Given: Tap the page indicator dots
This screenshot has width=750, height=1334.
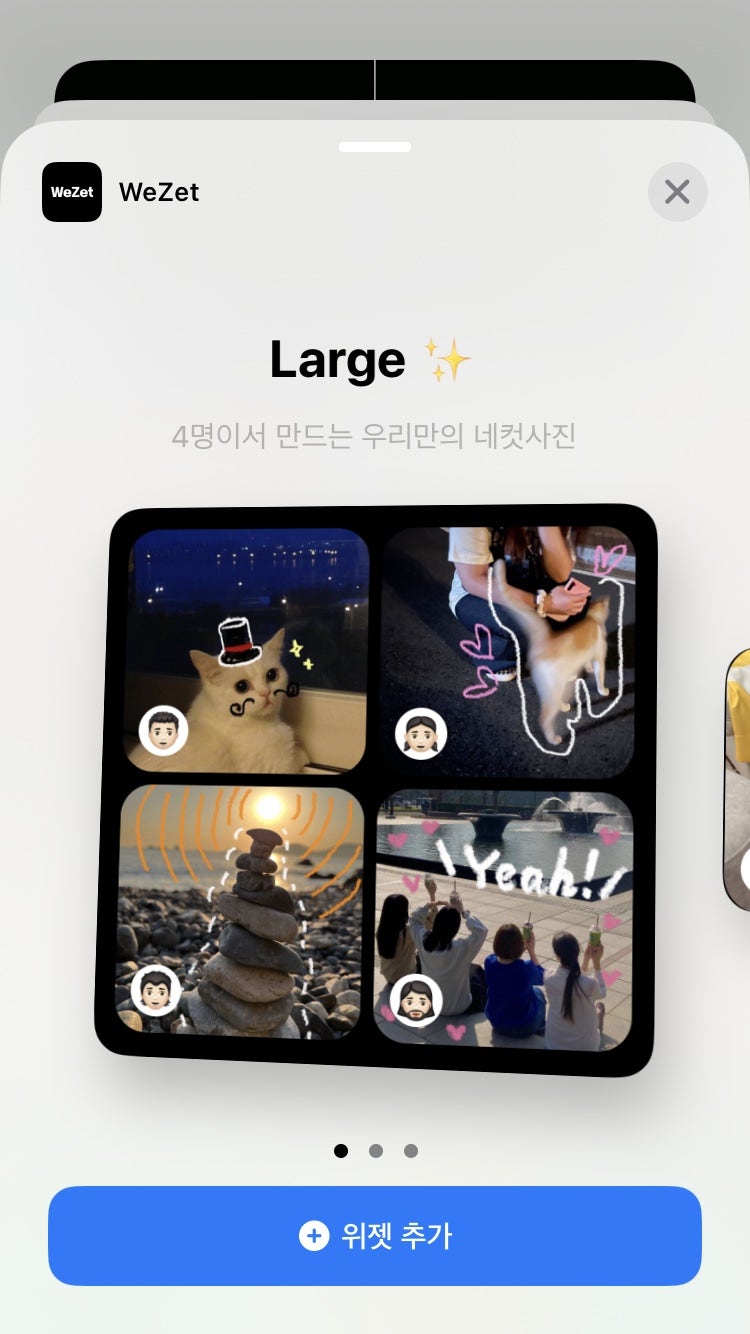Looking at the screenshot, I should point(375,1151).
